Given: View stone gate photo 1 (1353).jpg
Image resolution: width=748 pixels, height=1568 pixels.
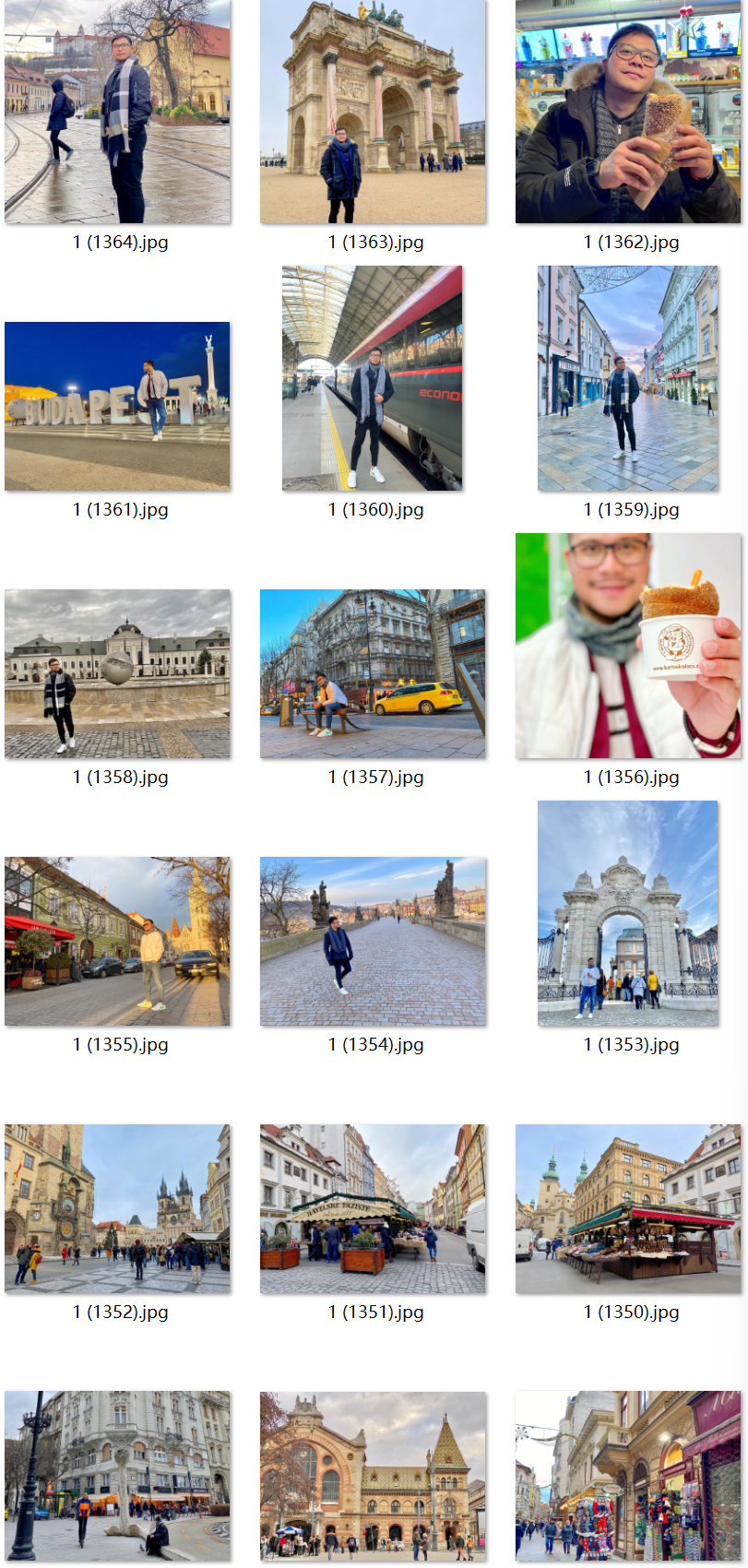Looking at the screenshot, I should [x=628, y=913].
